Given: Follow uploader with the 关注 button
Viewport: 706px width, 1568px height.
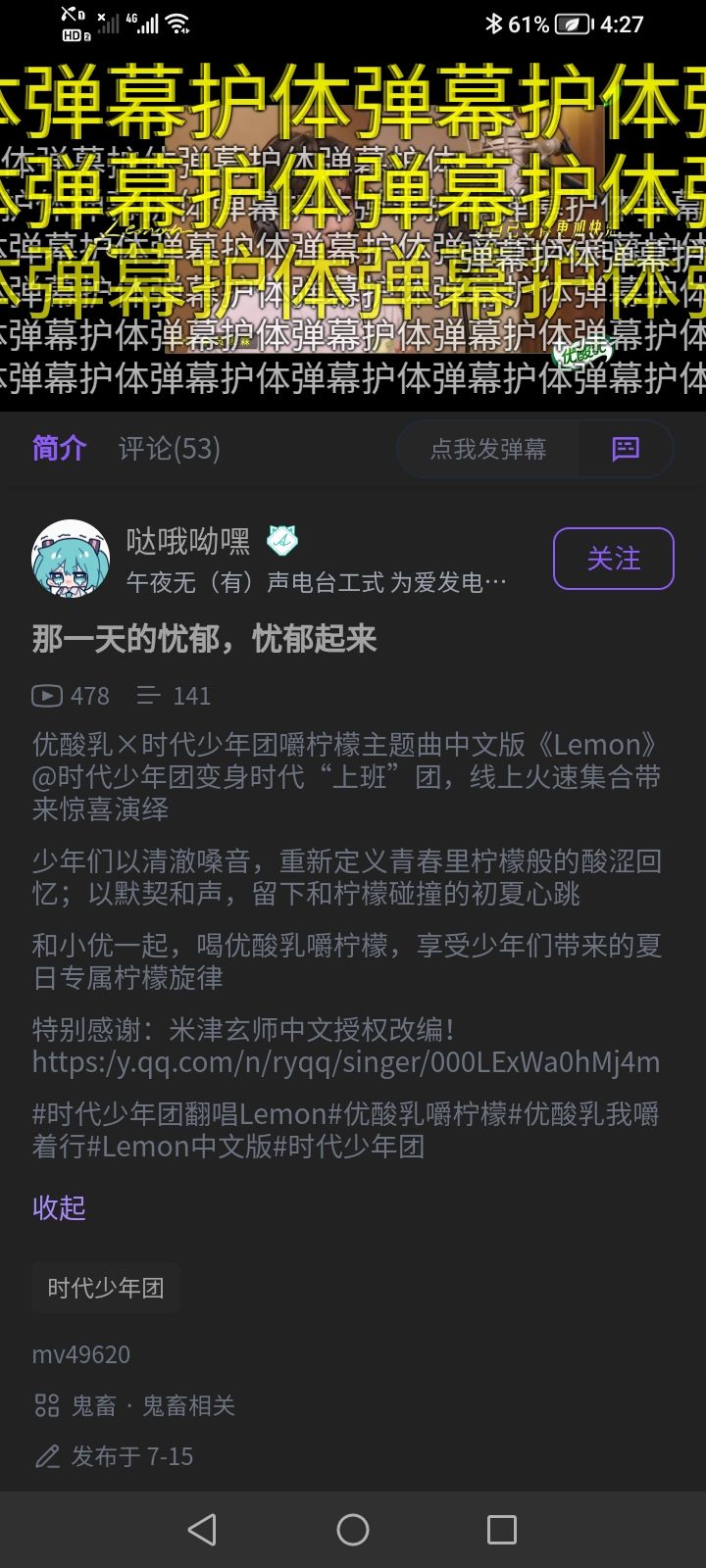Looking at the screenshot, I should 613,559.
